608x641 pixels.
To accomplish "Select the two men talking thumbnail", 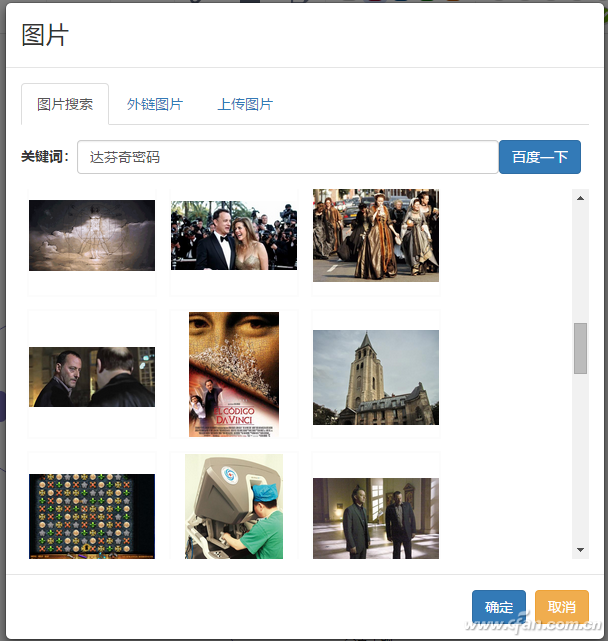I will pos(92,377).
